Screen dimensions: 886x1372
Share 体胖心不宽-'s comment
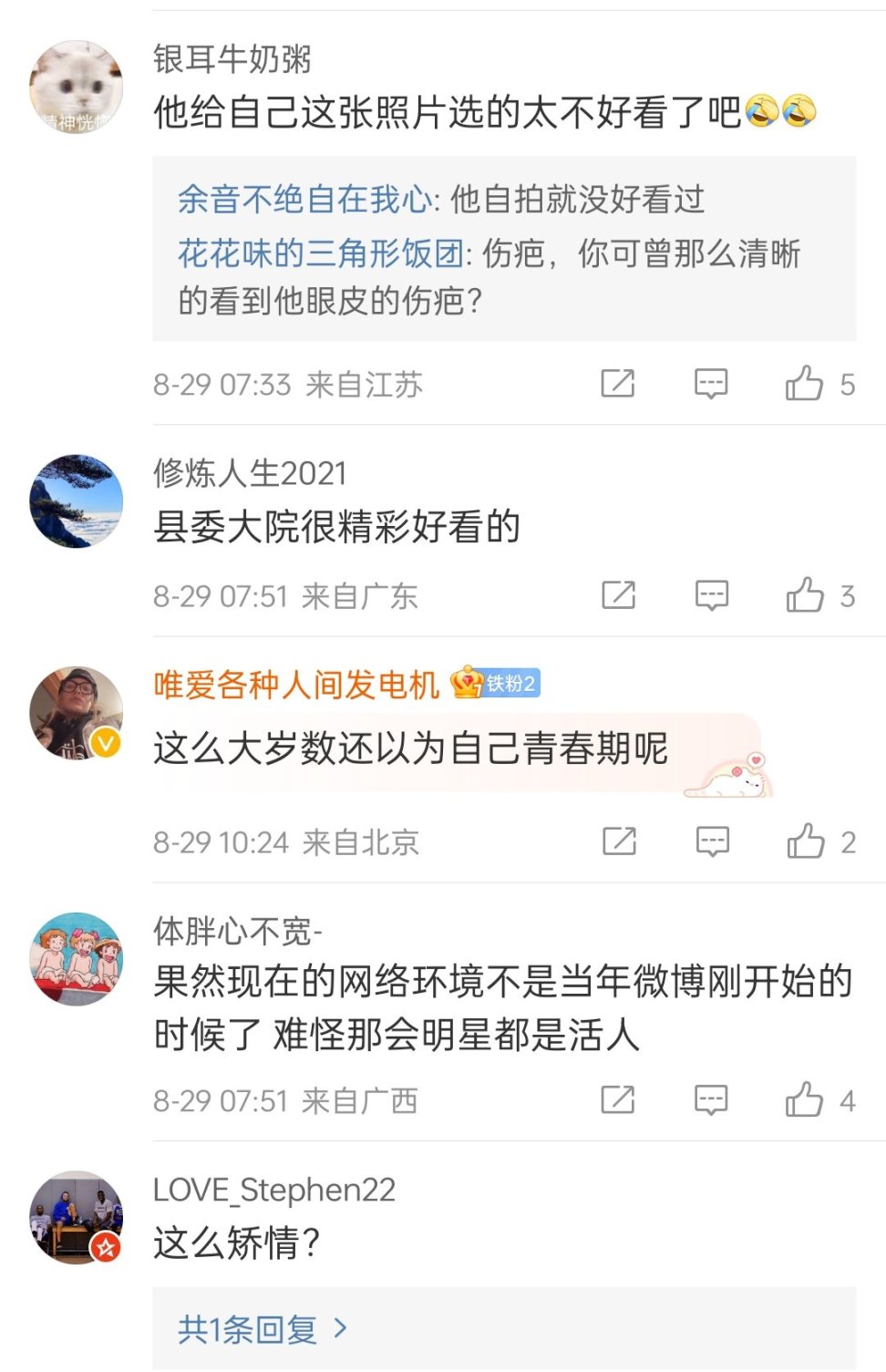pos(618,1100)
